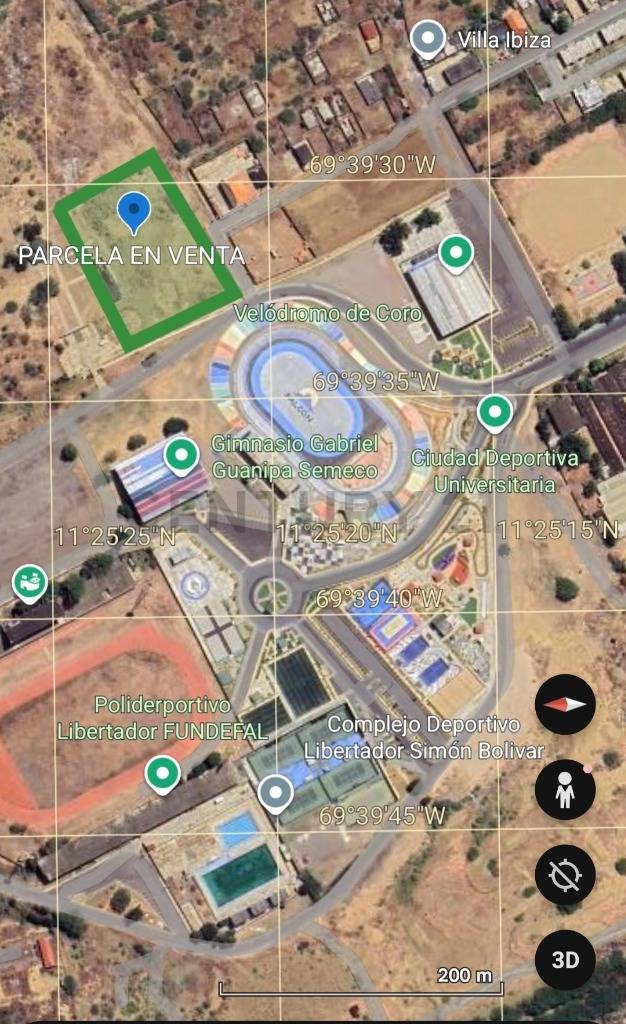Reset map orientation with the compass
Image resolution: width=626 pixels, height=1024 pixels.
pyautogui.click(x=565, y=704)
